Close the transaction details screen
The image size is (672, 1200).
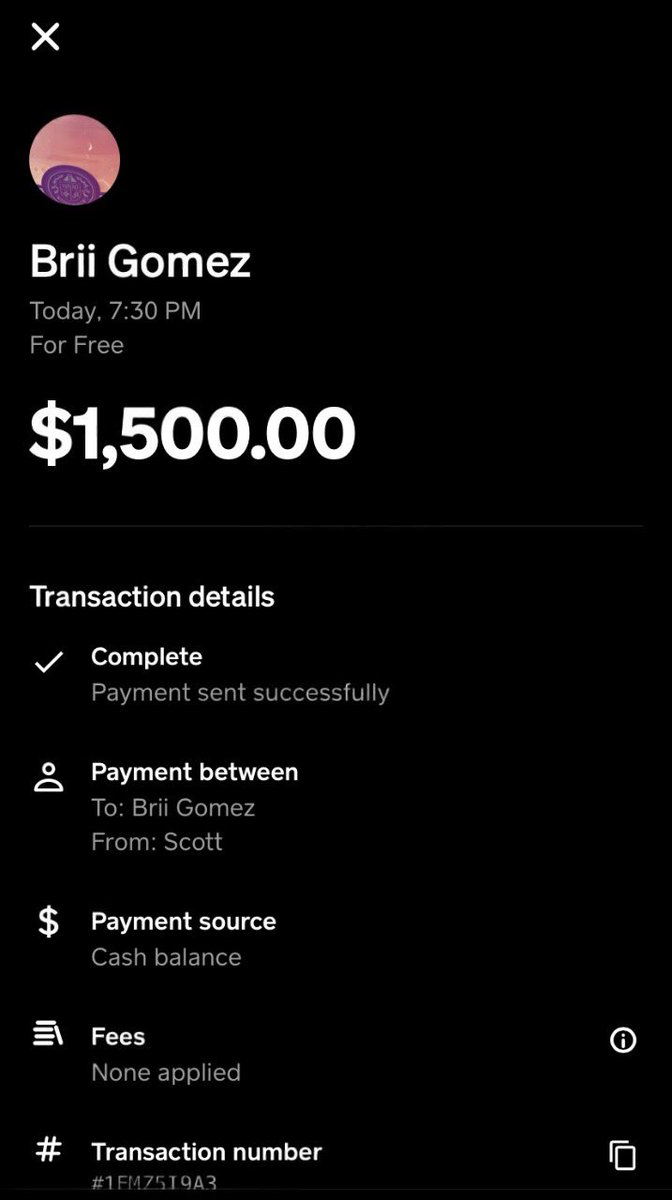45,37
